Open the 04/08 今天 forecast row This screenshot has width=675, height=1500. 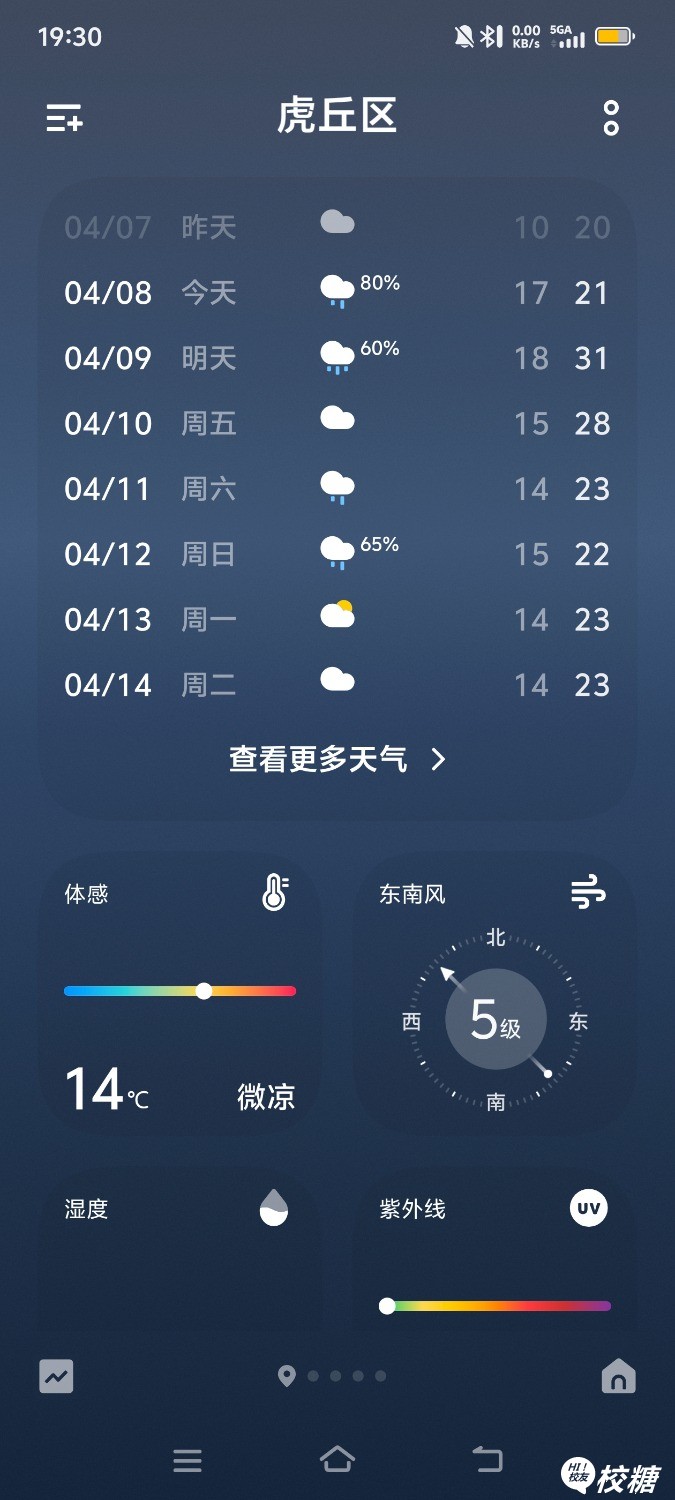click(337, 293)
